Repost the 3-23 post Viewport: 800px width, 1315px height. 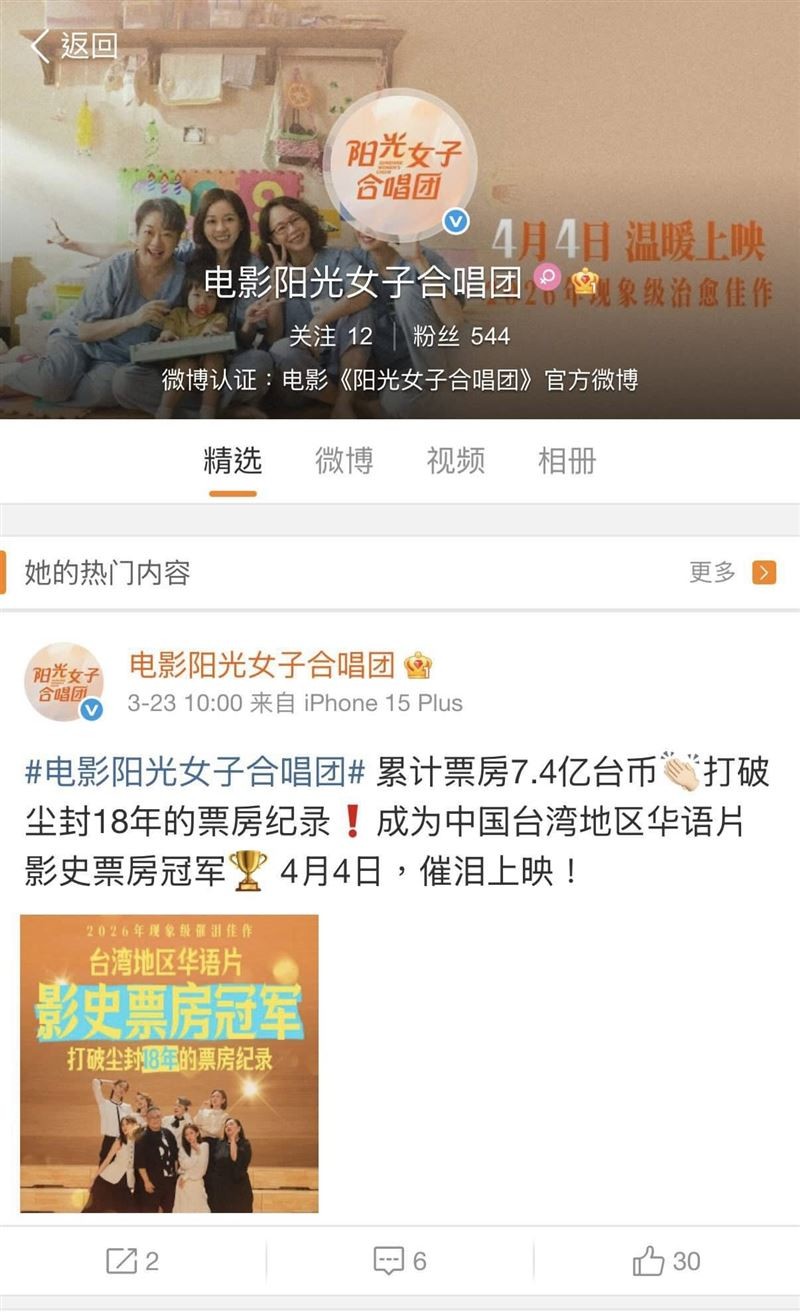(x=133, y=1261)
